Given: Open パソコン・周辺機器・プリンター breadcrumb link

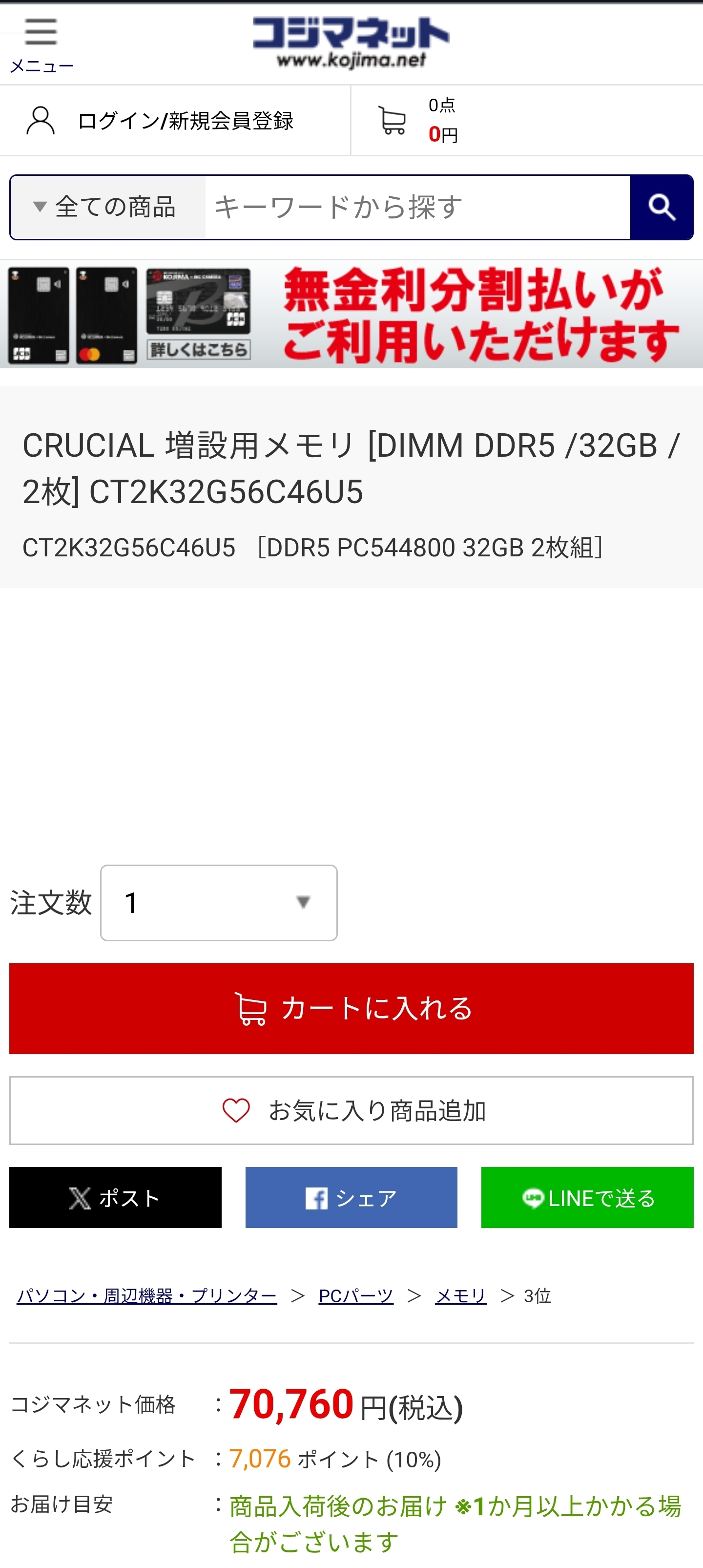Looking at the screenshot, I should (147, 1296).
